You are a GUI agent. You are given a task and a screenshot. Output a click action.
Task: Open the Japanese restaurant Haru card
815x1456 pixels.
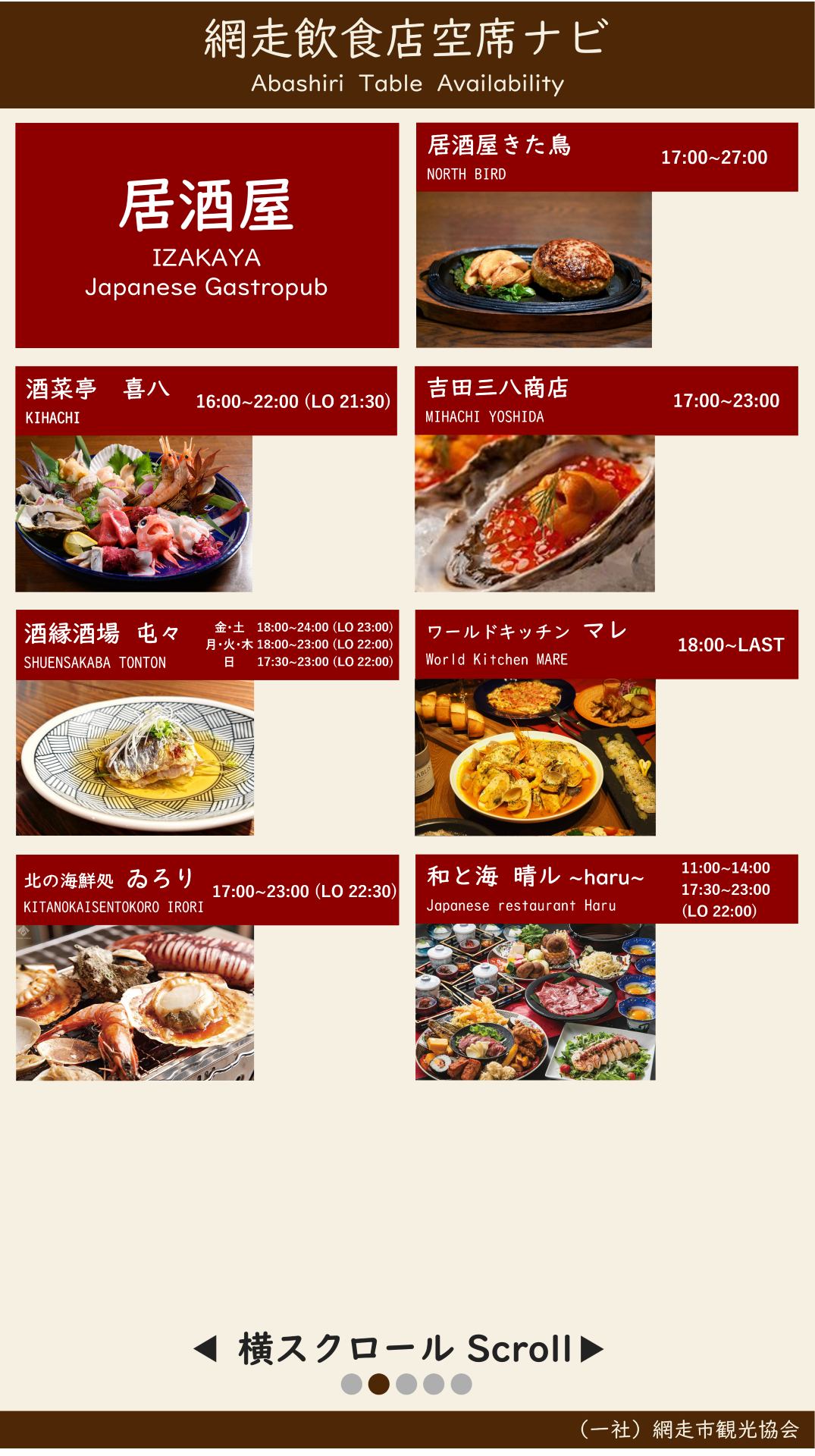coord(607,968)
